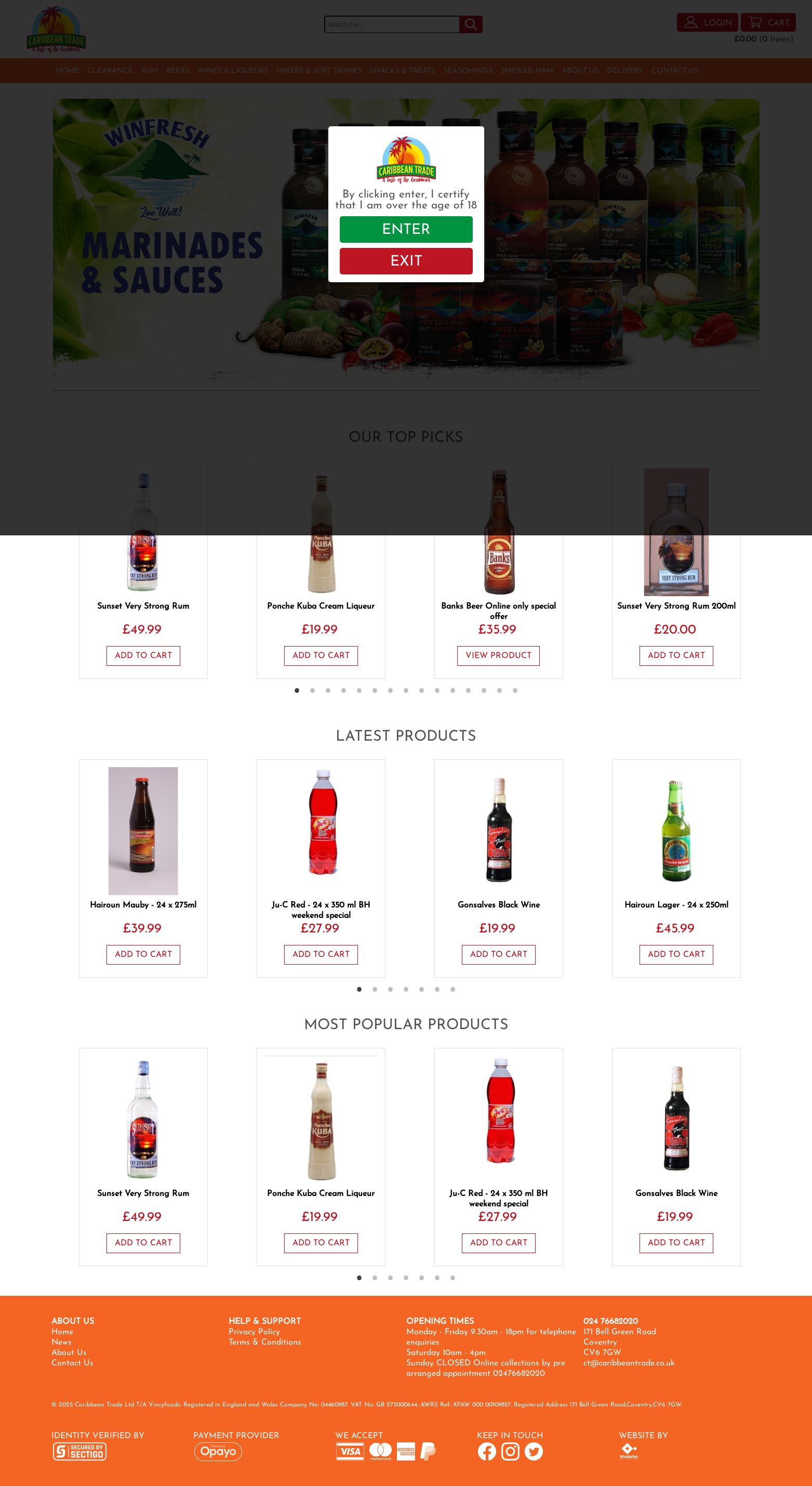Viewport: 812px width, 1486px height.
Task: Open the About Us link in footer
Action: (69, 1352)
